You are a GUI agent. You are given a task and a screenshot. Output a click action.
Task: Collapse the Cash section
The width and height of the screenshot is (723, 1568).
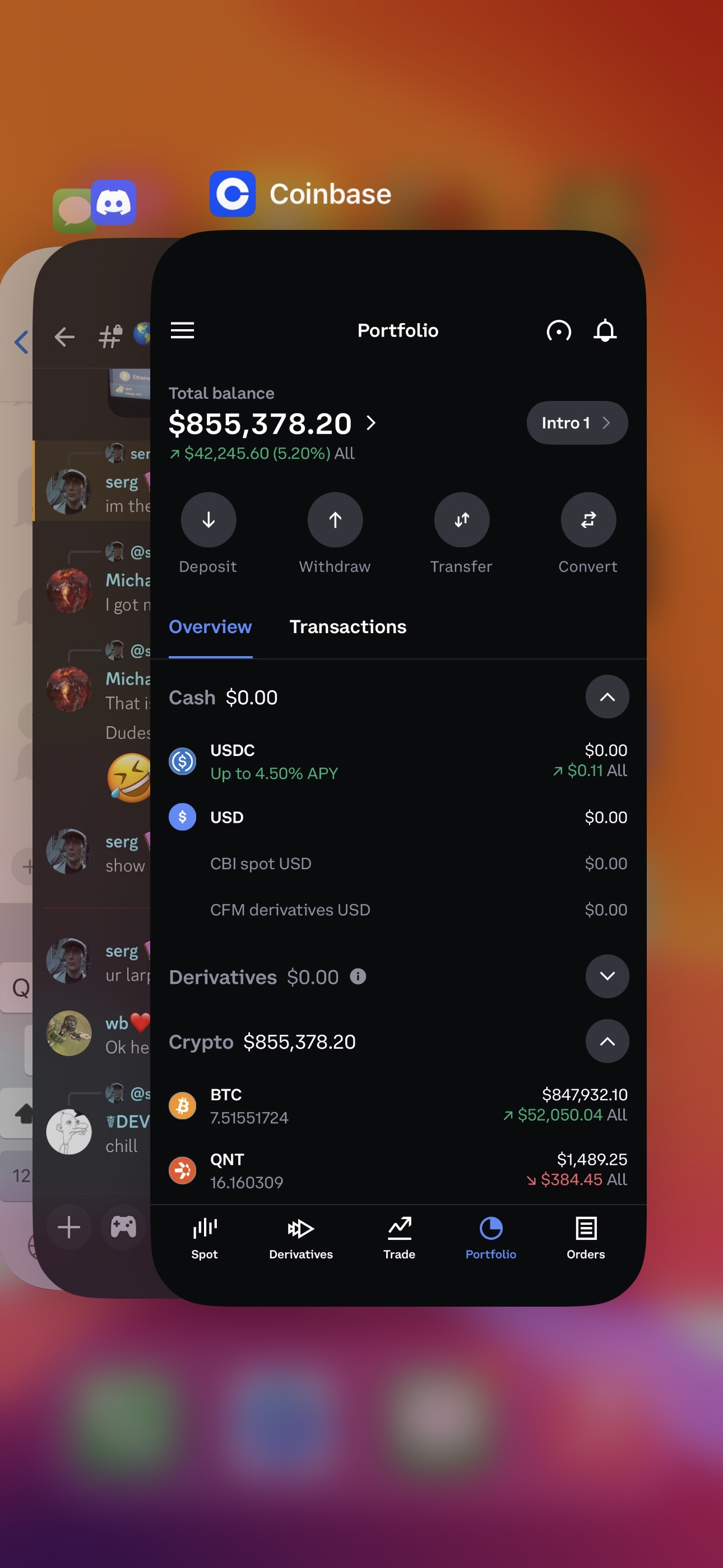coord(607,697)
